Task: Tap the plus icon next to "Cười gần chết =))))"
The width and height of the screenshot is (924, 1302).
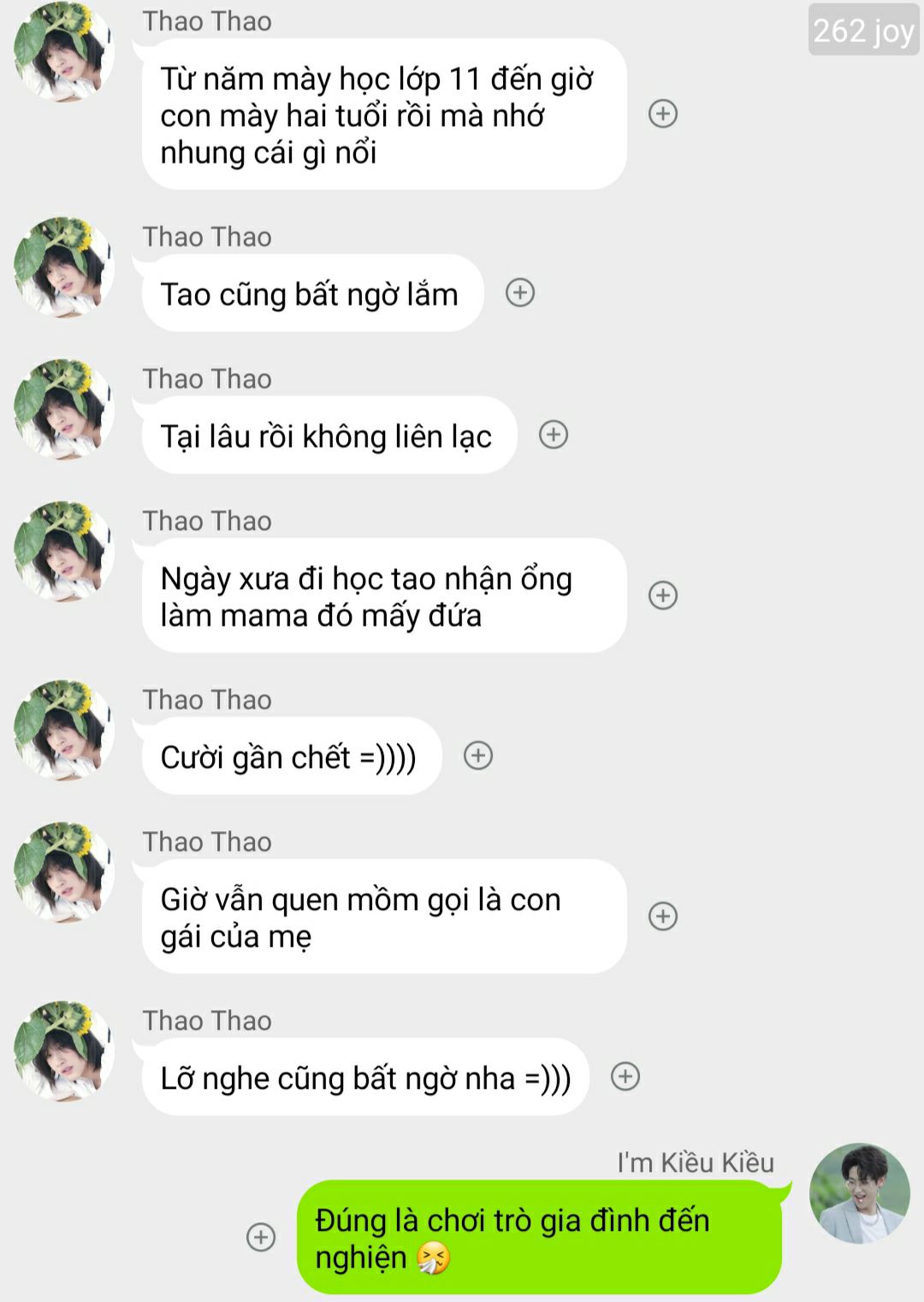Action: point(478,756)
